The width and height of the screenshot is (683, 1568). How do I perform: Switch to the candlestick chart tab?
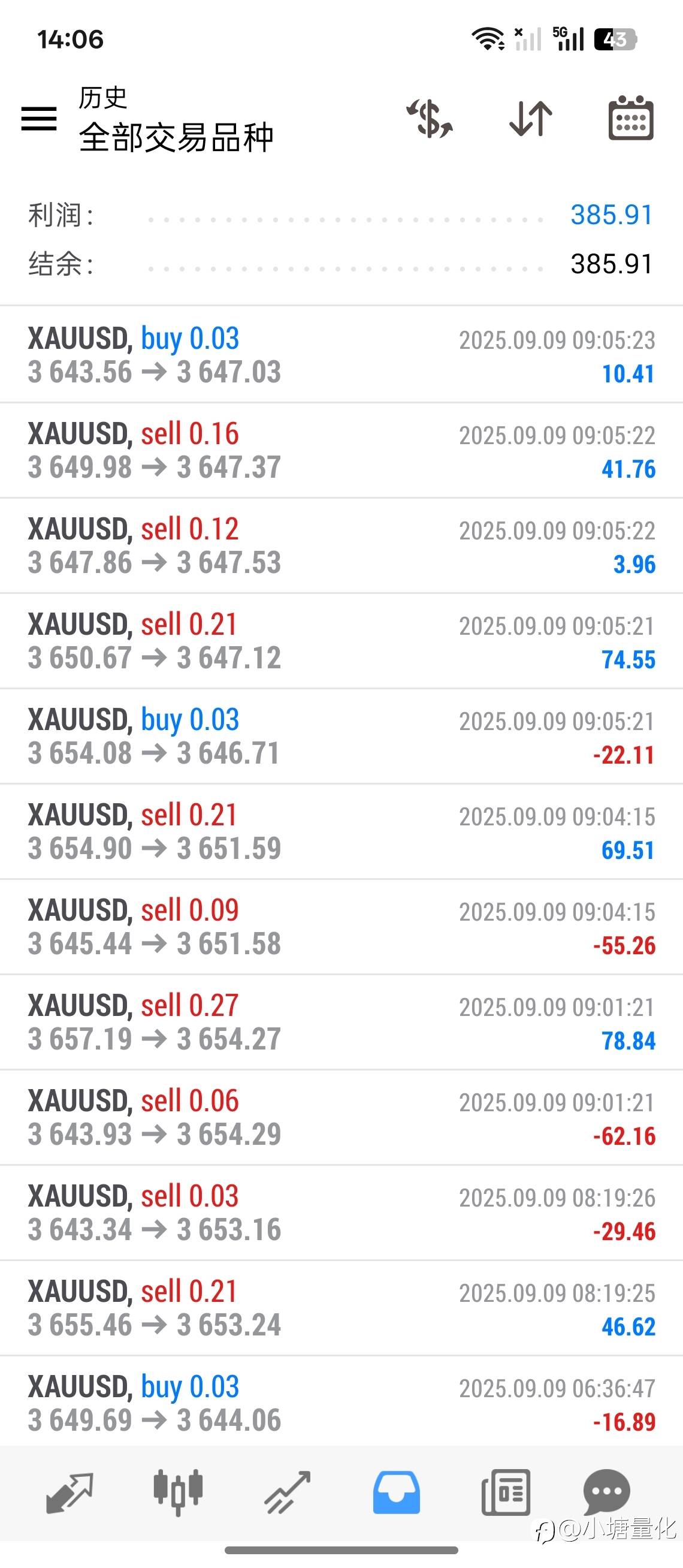click(177, 1492)
